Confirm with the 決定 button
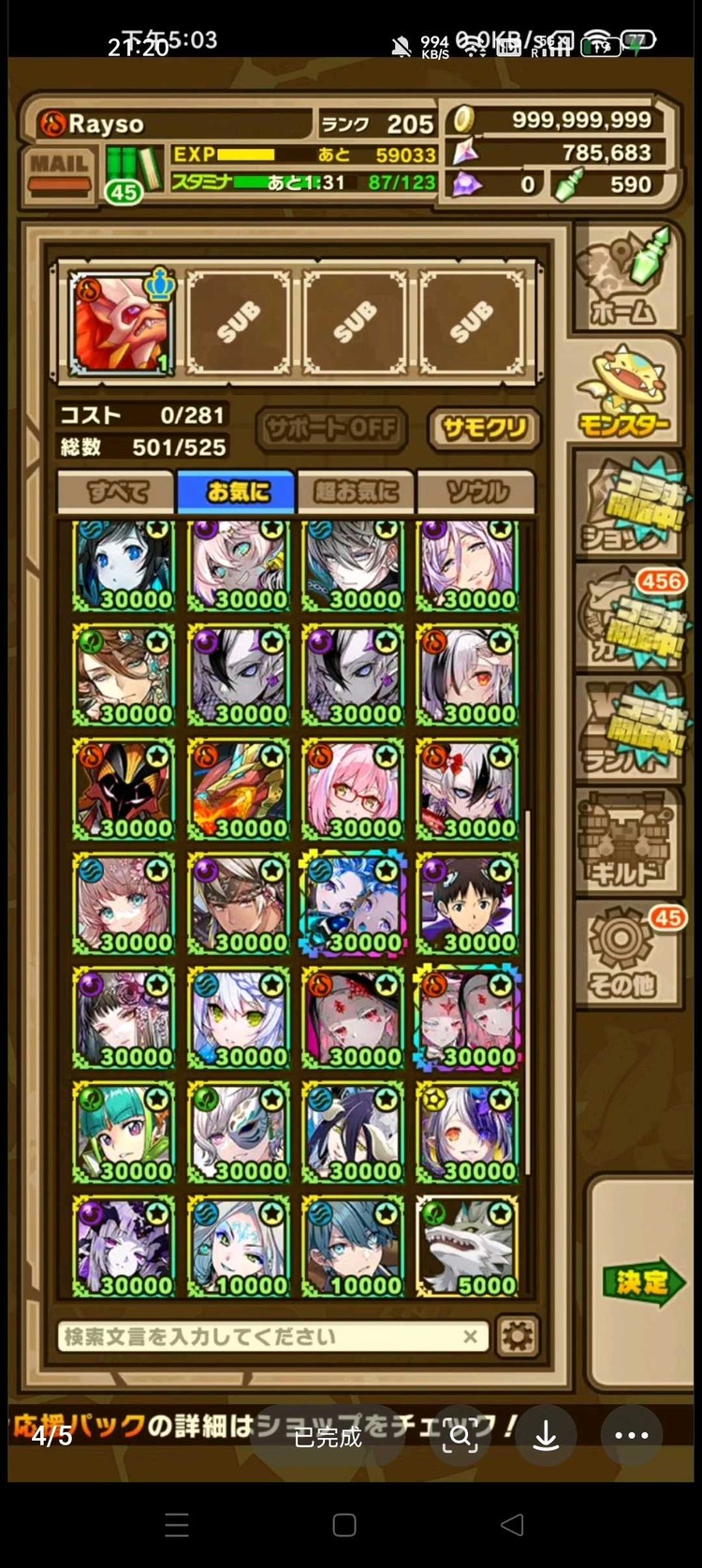This screenshot has height=1568, width=702. [643, 1281]
